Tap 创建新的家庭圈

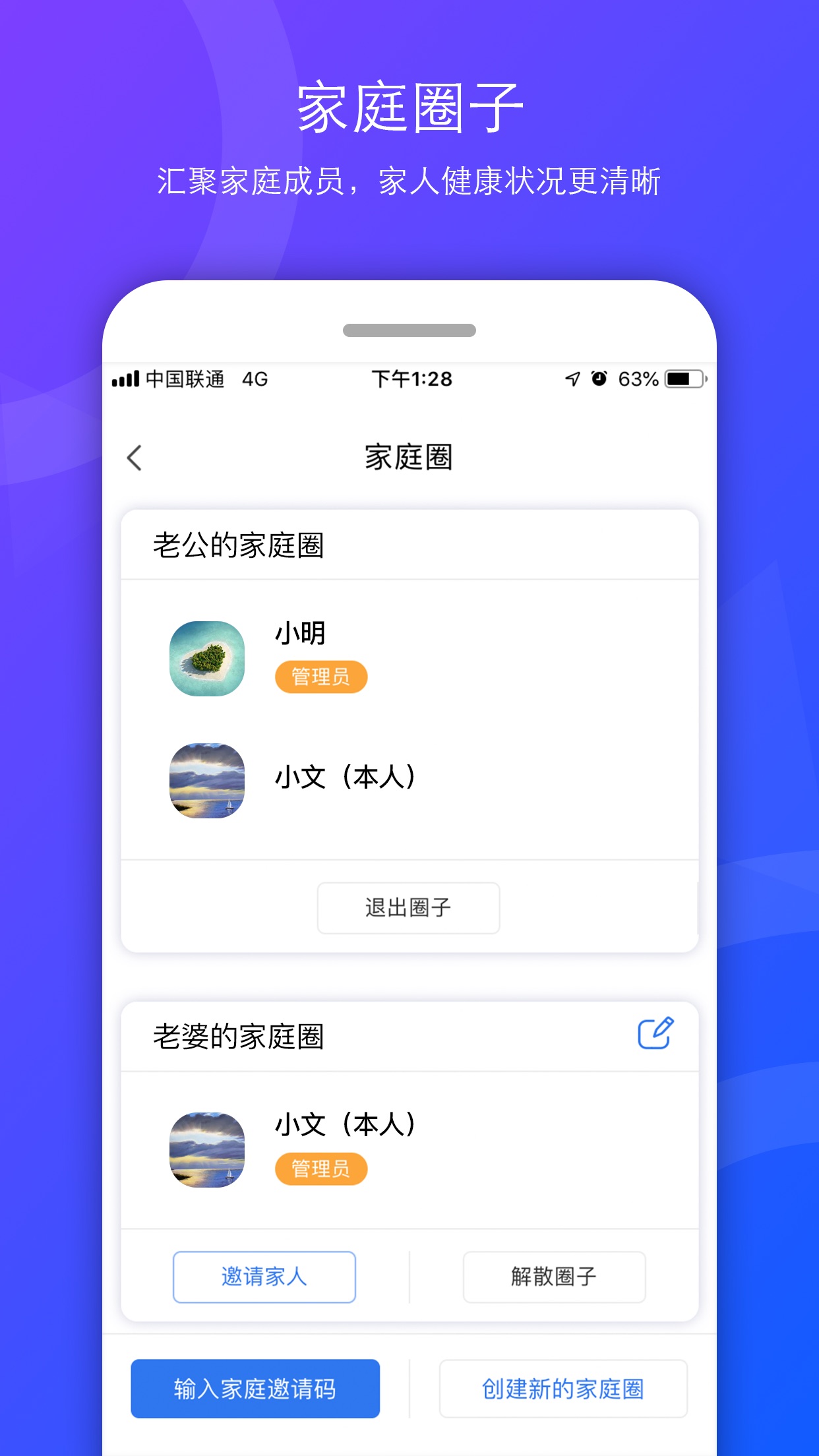[x=564, y=1387]
